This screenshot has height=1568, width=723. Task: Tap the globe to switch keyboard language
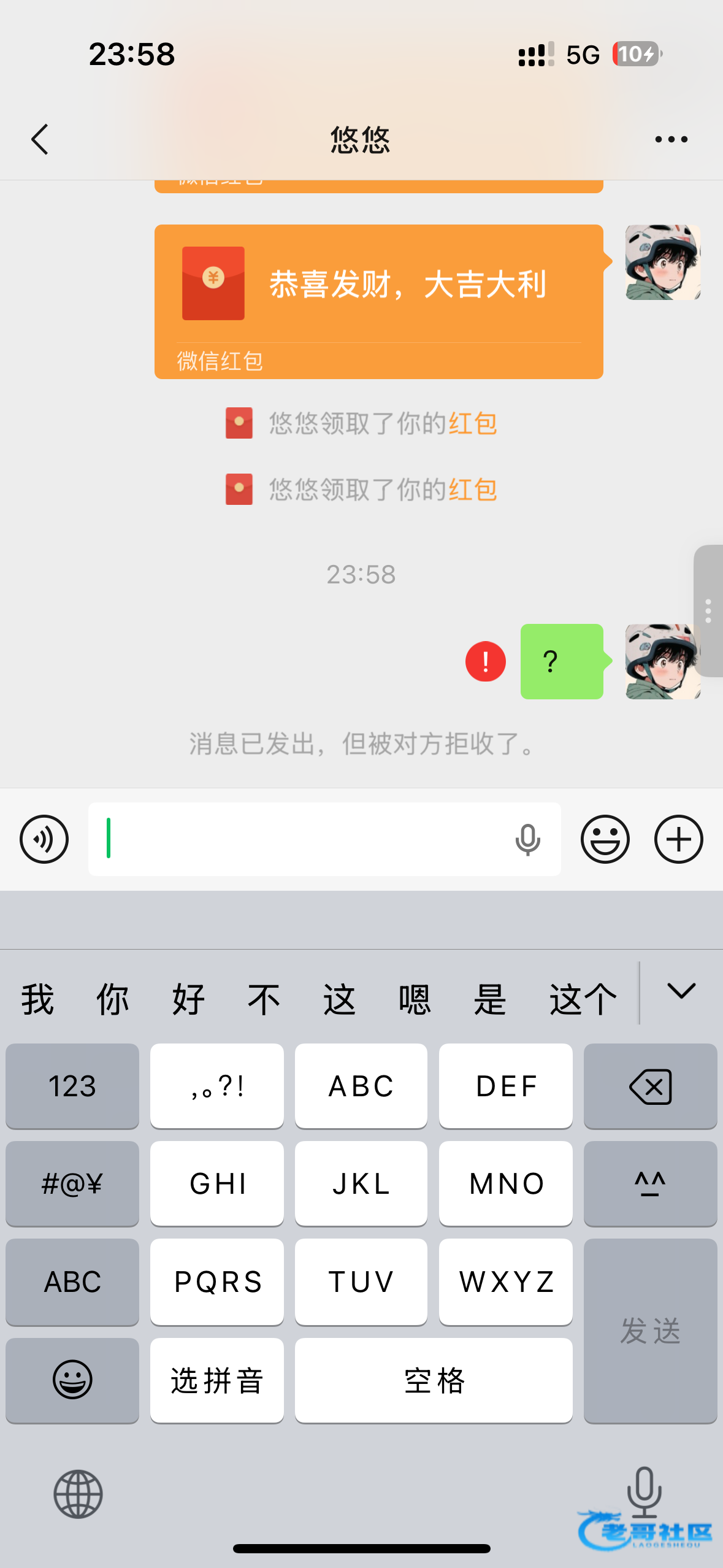[78, 1494]
